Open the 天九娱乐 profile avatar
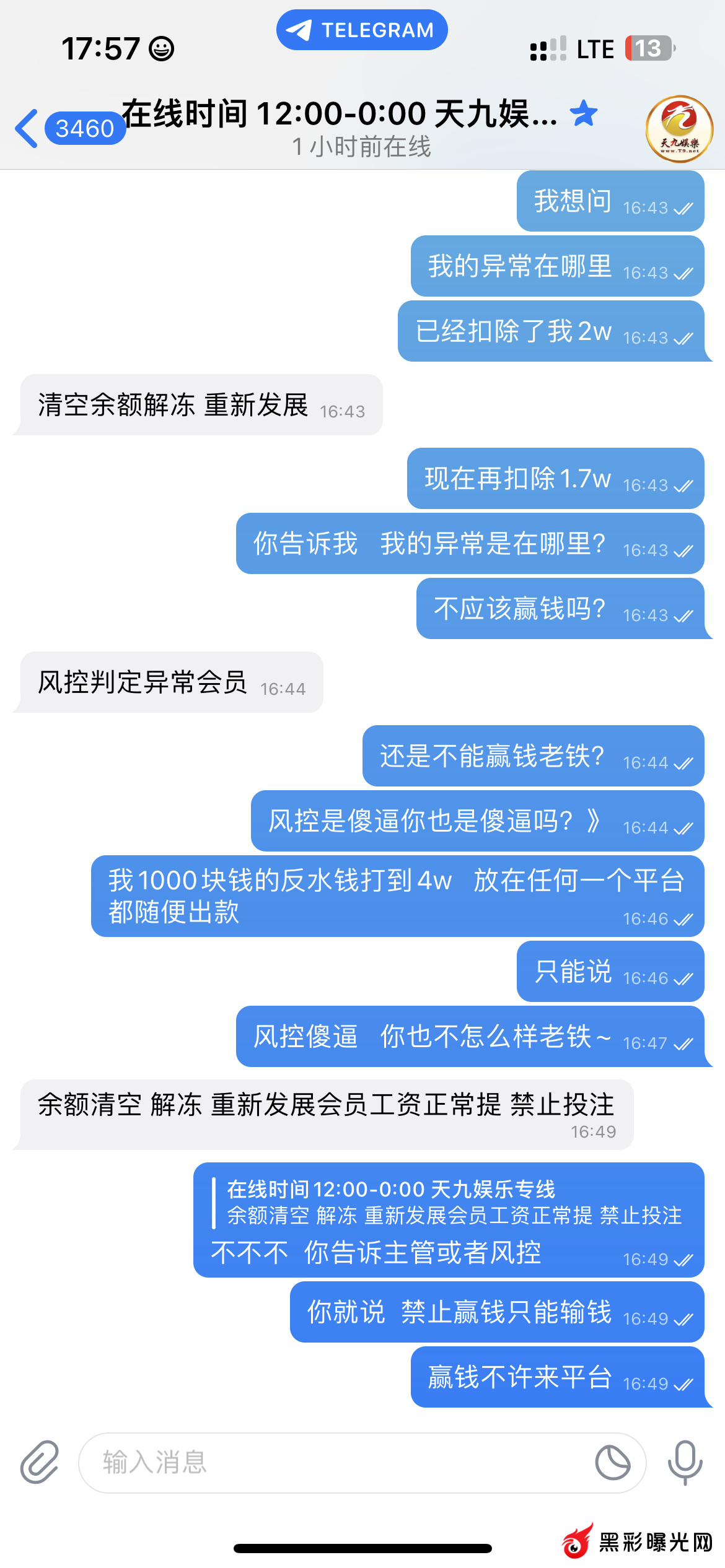Image resolution: width=725 pixels, height=1568 pixels. click(679, 129)
